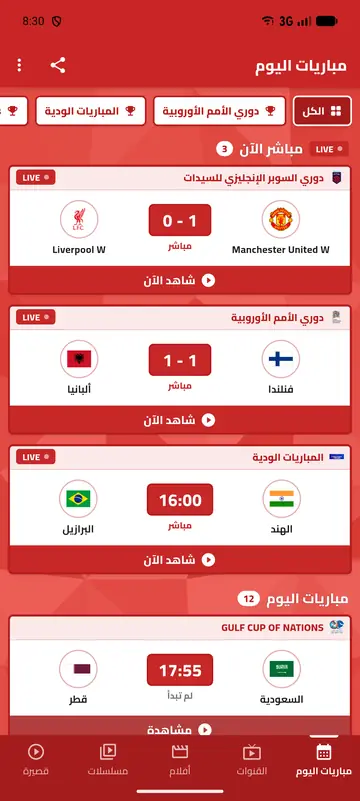Screen dimensions: 360x801
Task: Switch to the أفلام tab
Action: (x=180, y=760)
